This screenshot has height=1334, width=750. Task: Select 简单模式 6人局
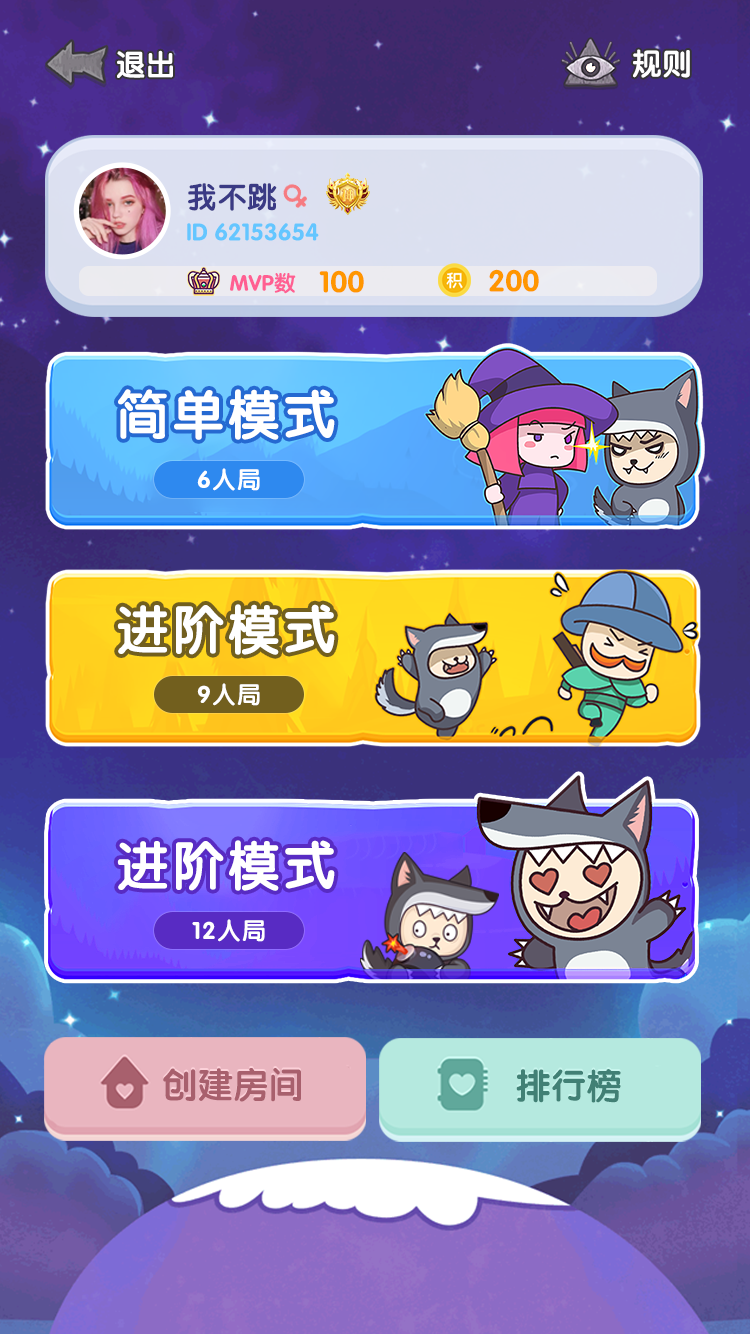(372, 440)
